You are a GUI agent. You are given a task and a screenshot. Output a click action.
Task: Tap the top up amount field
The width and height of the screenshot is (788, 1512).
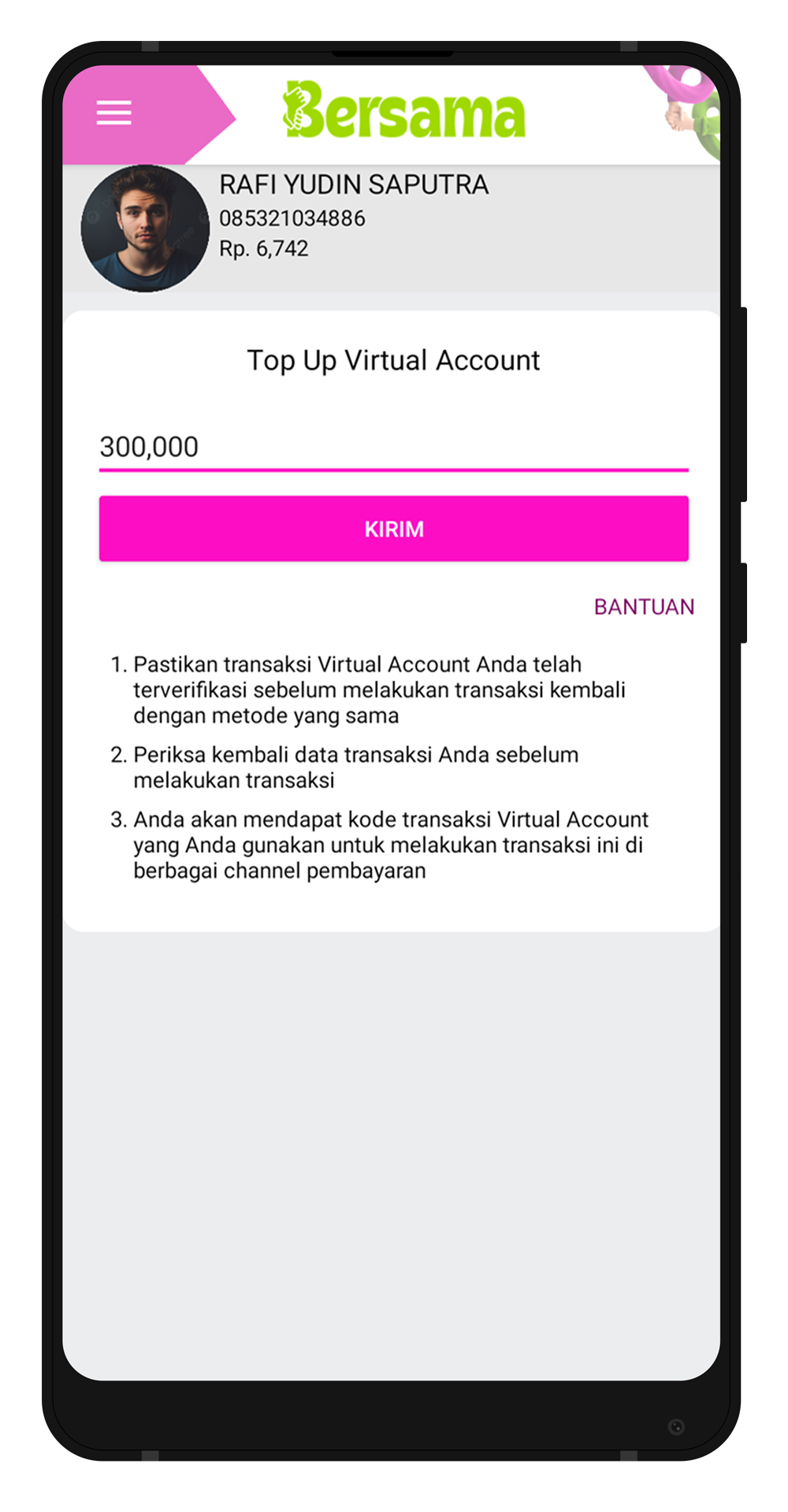click(393, 447)
